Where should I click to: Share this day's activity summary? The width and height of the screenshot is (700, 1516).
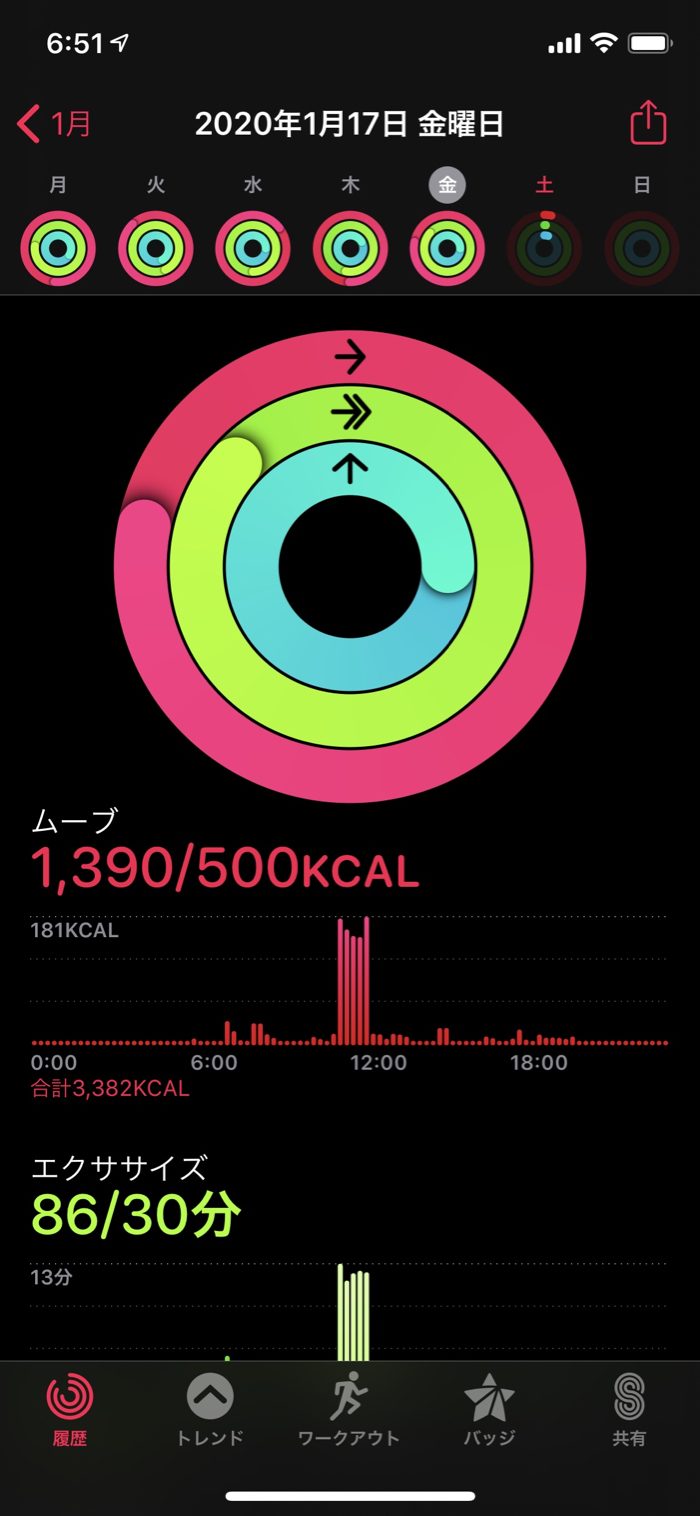pos(648,122)
